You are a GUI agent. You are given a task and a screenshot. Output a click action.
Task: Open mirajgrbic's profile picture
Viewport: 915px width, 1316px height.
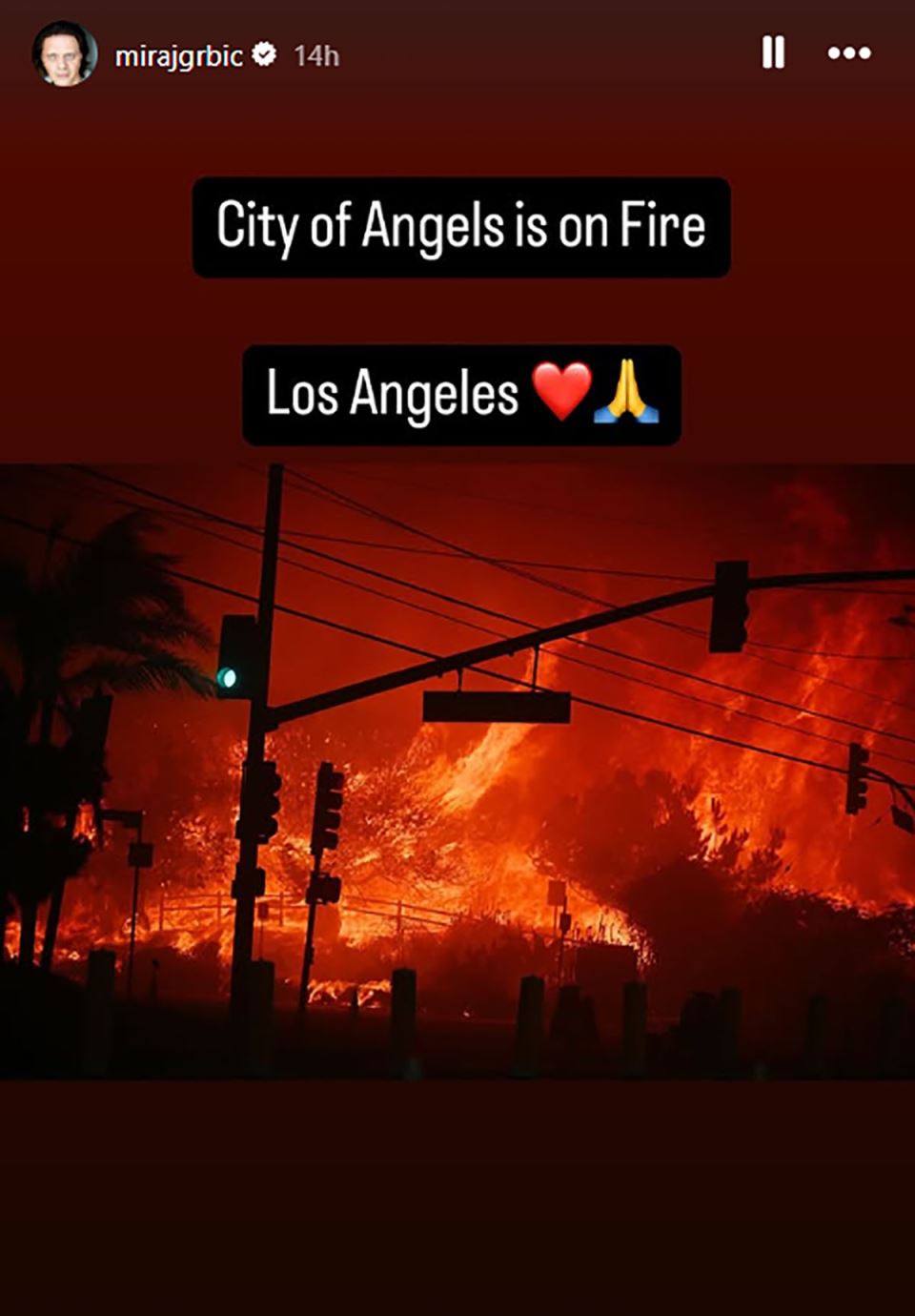[x=65, y=54]
